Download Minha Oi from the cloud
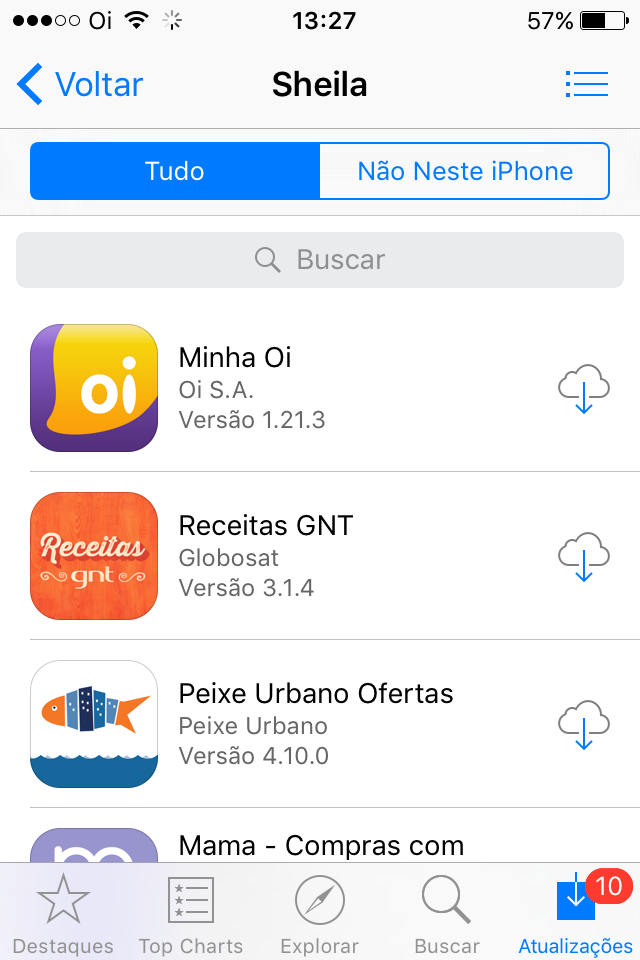Screen dimensions: 640x960 [583, 389]
